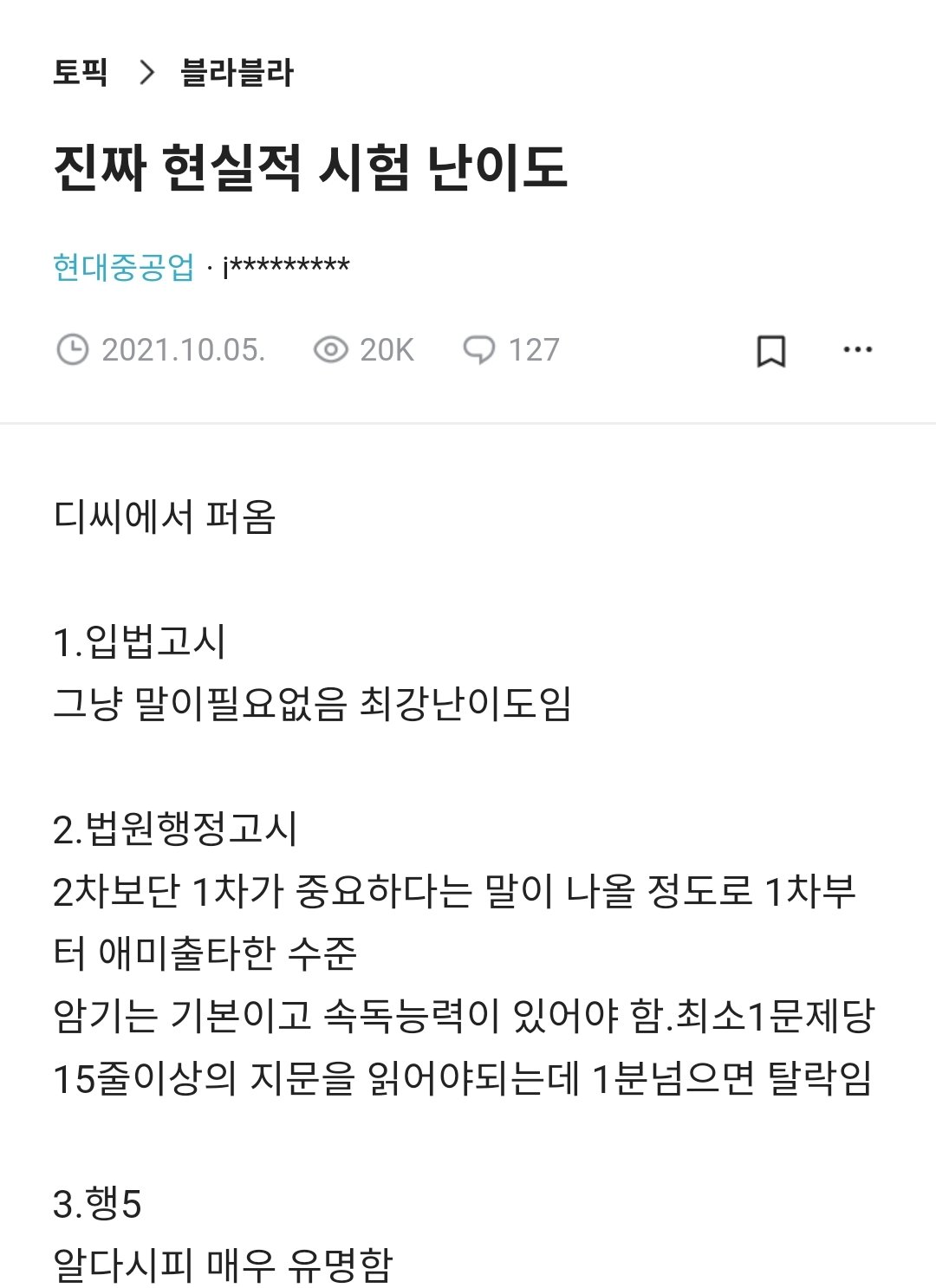
Task: Open the 블라블라 topic category
Action: pos(237,72)
